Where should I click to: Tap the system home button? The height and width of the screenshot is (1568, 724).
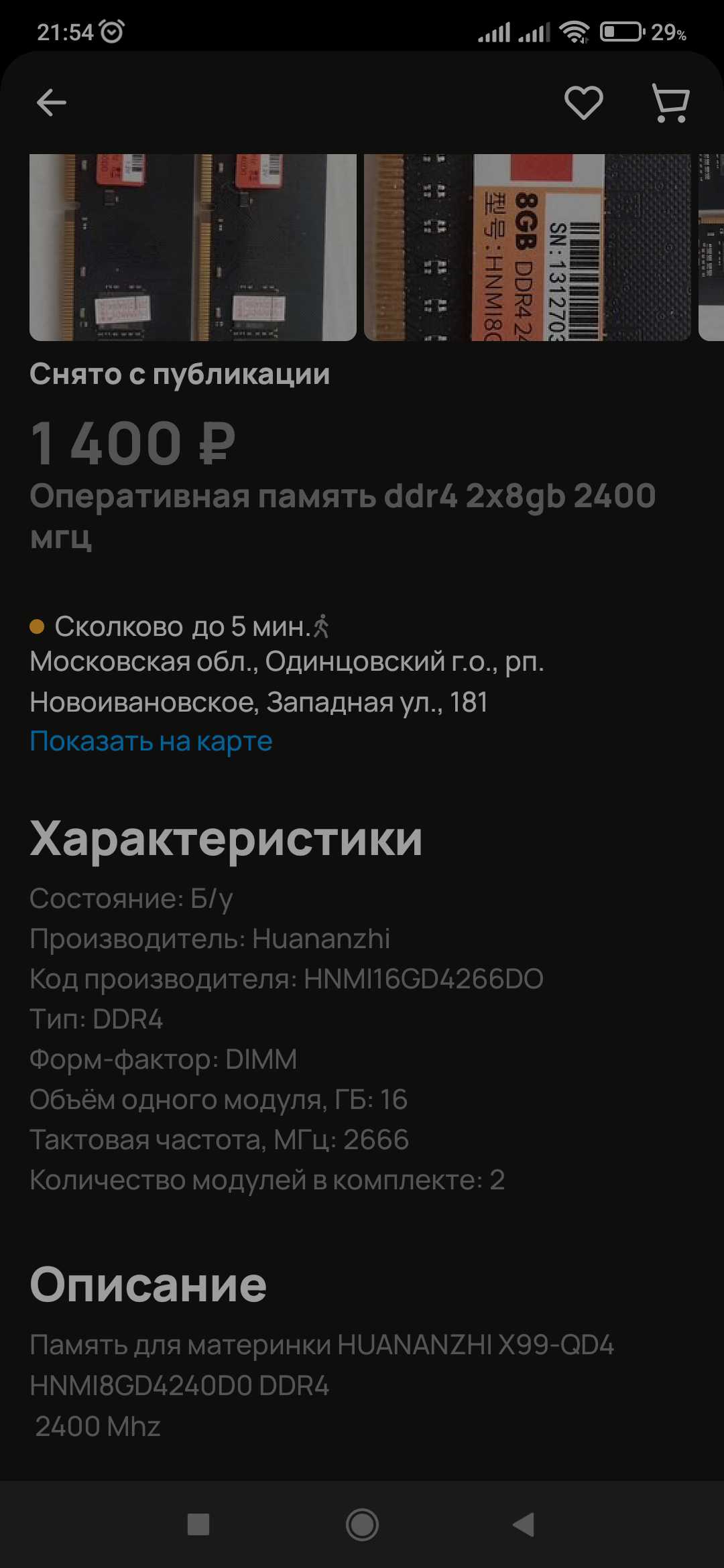tap(362, 1524)
